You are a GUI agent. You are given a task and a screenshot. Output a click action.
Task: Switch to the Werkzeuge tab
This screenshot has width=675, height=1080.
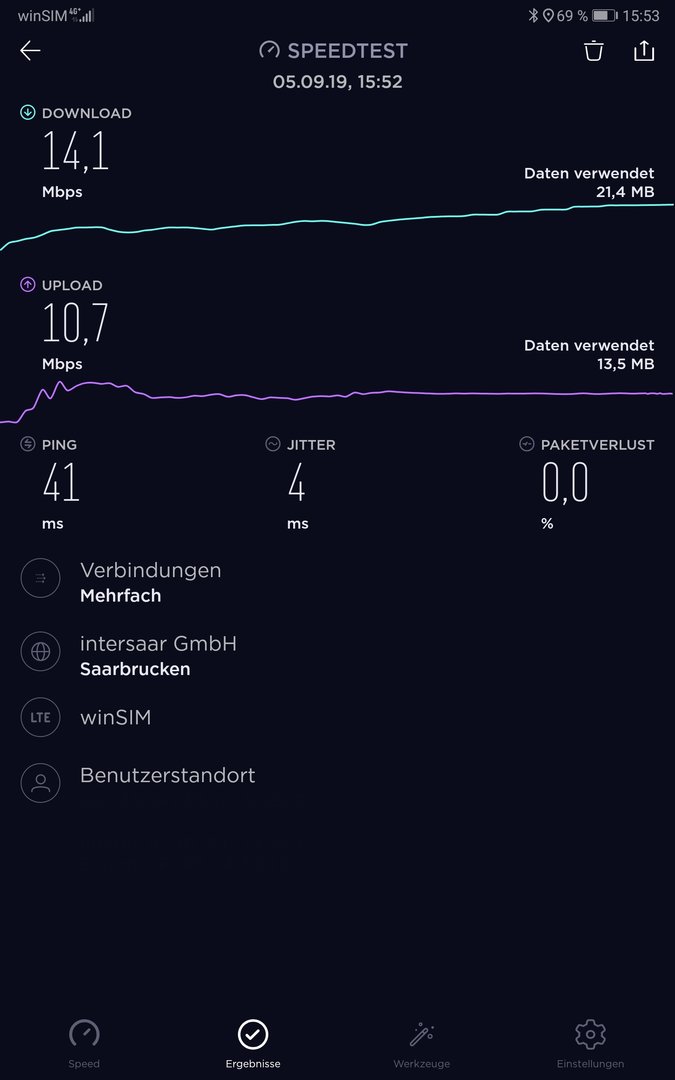click(x=422, y=1043)
